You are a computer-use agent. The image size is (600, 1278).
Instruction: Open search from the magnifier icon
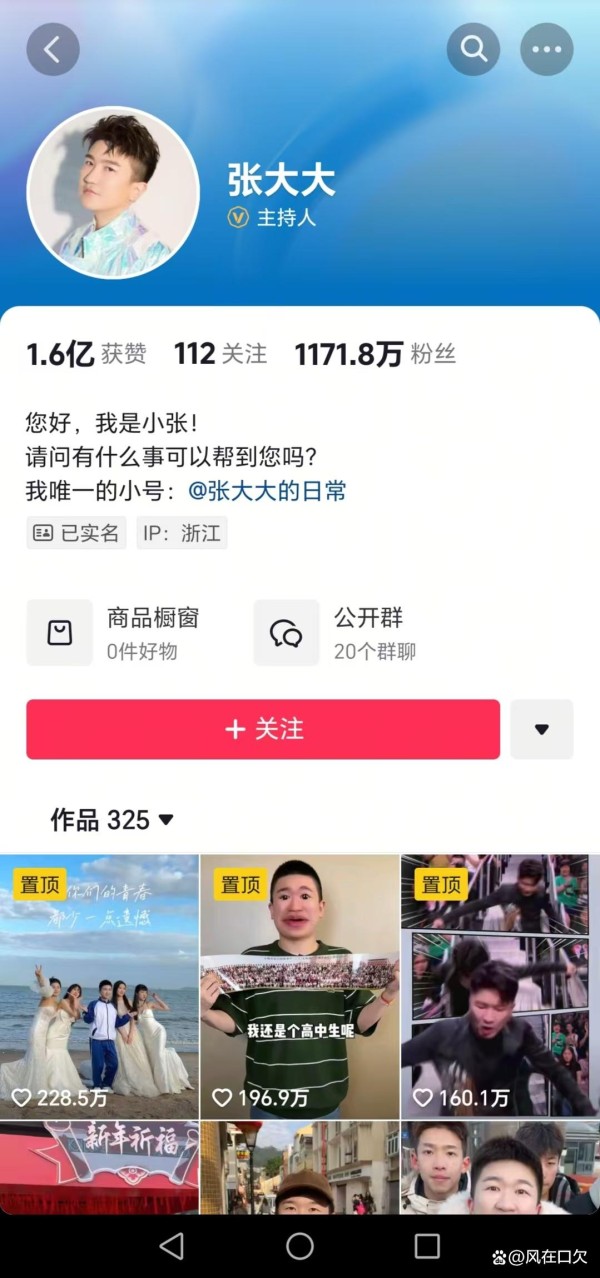(473, 49)
